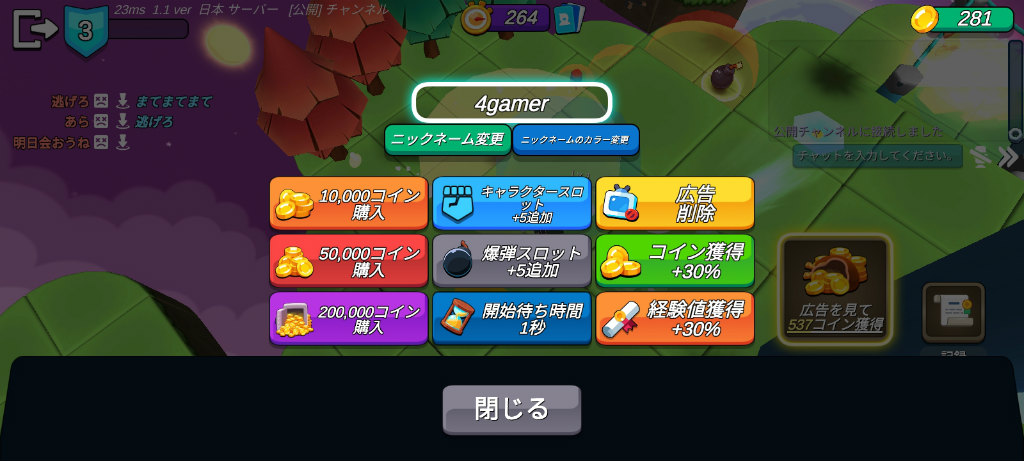Viewport: 1024px width, 461px height.
Task: Get the 経験値獲得 +30% boost
Action: pyautogui.click(x=675, y=318)
